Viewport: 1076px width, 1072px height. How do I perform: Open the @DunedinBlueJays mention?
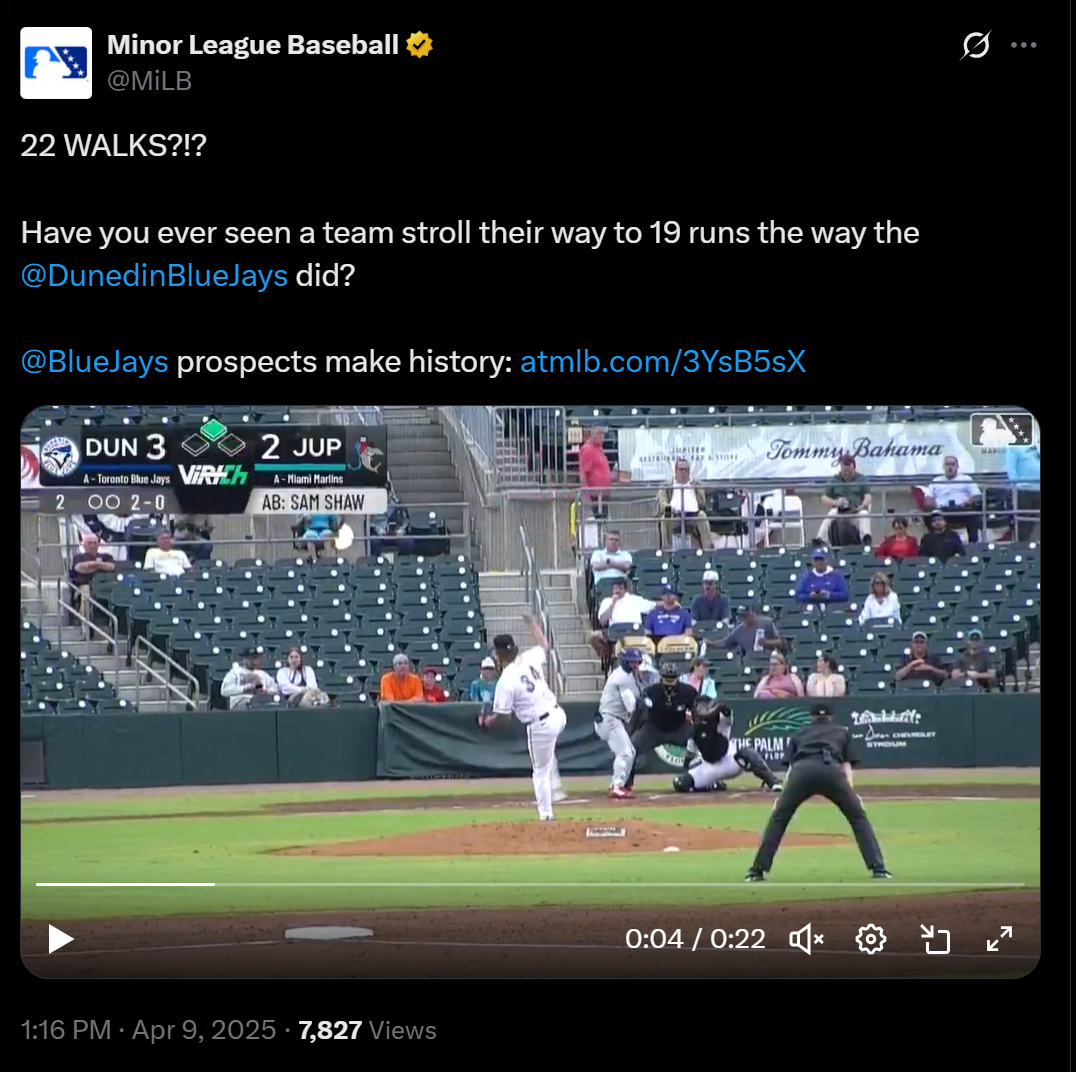(154, 276)
